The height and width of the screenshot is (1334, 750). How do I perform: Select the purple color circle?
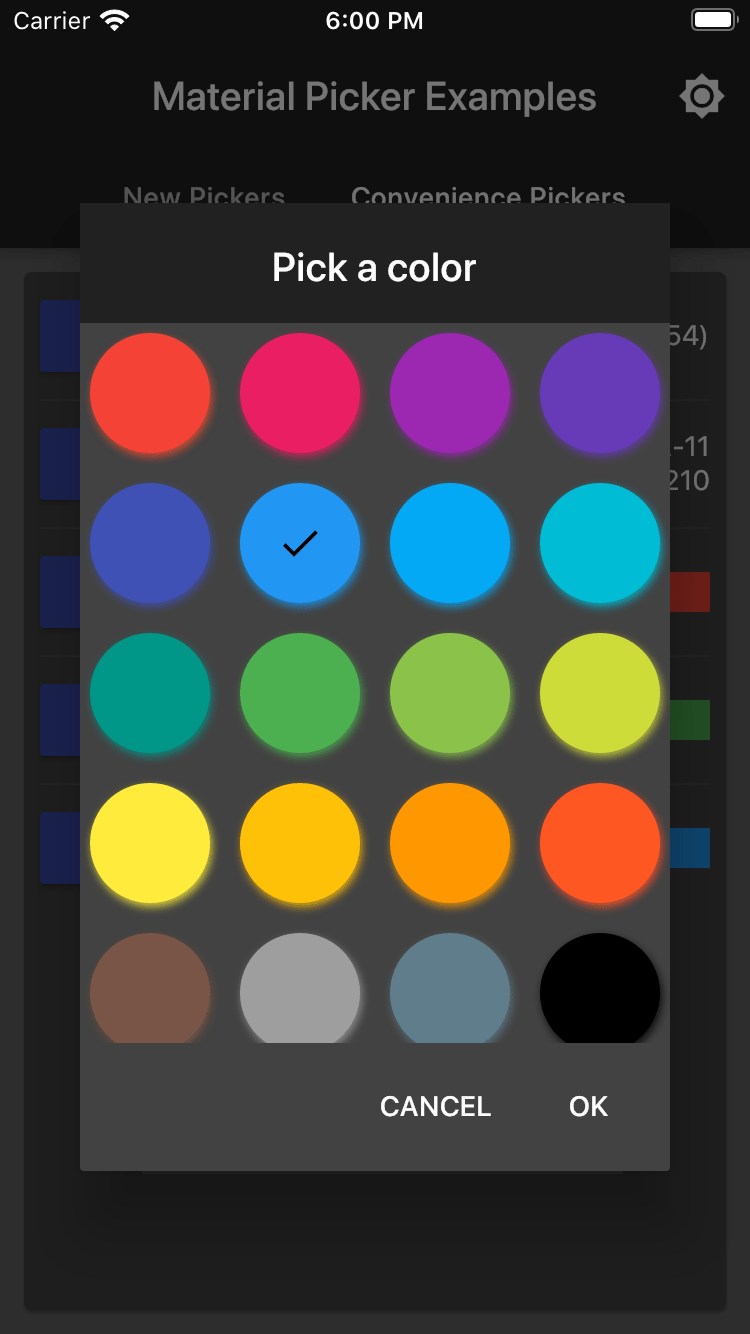click(x=450, y=393)
